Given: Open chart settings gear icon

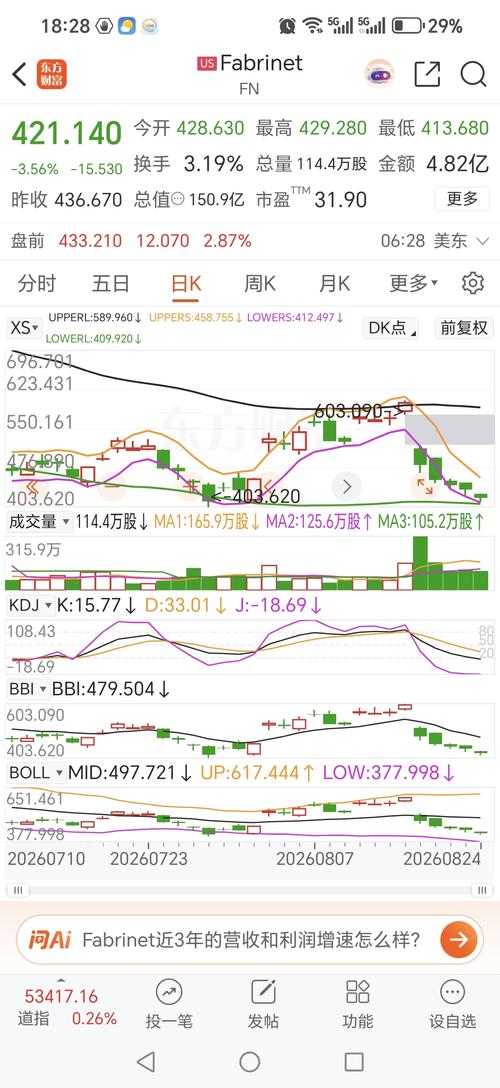Looking at the screenshot, I should coord(473,283).
